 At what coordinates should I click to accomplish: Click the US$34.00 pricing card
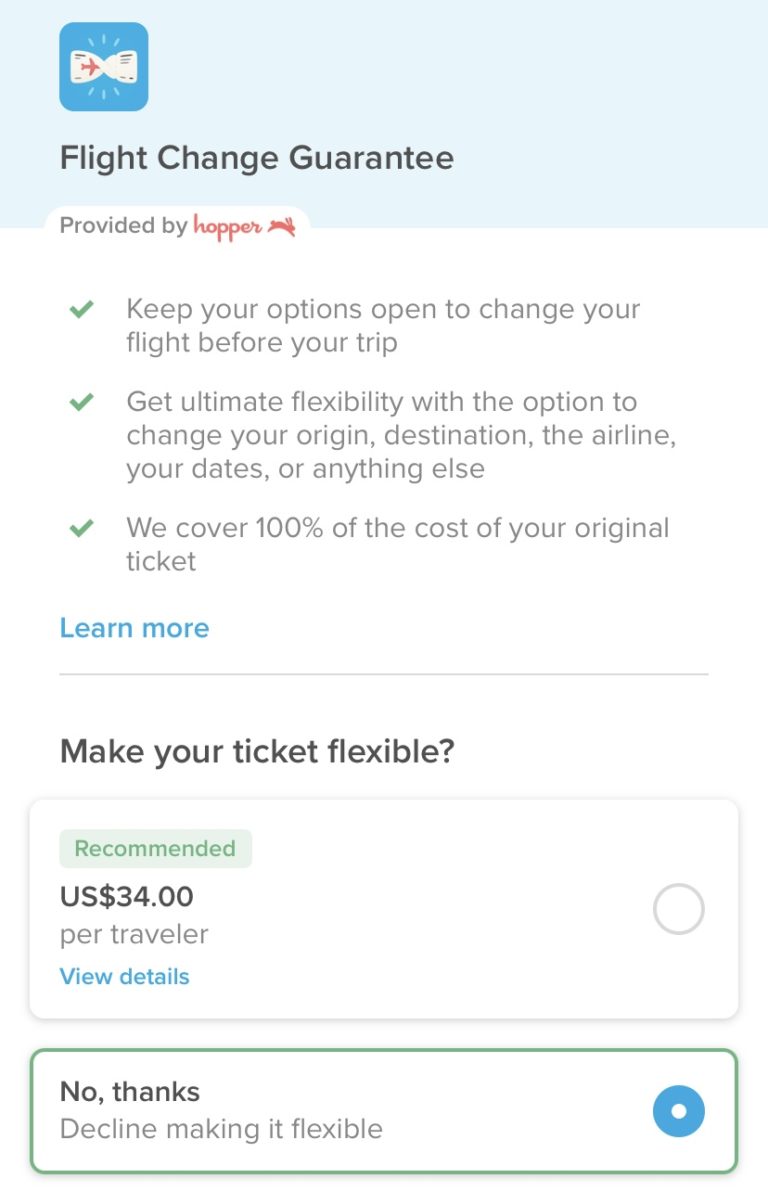coord(384,908)
